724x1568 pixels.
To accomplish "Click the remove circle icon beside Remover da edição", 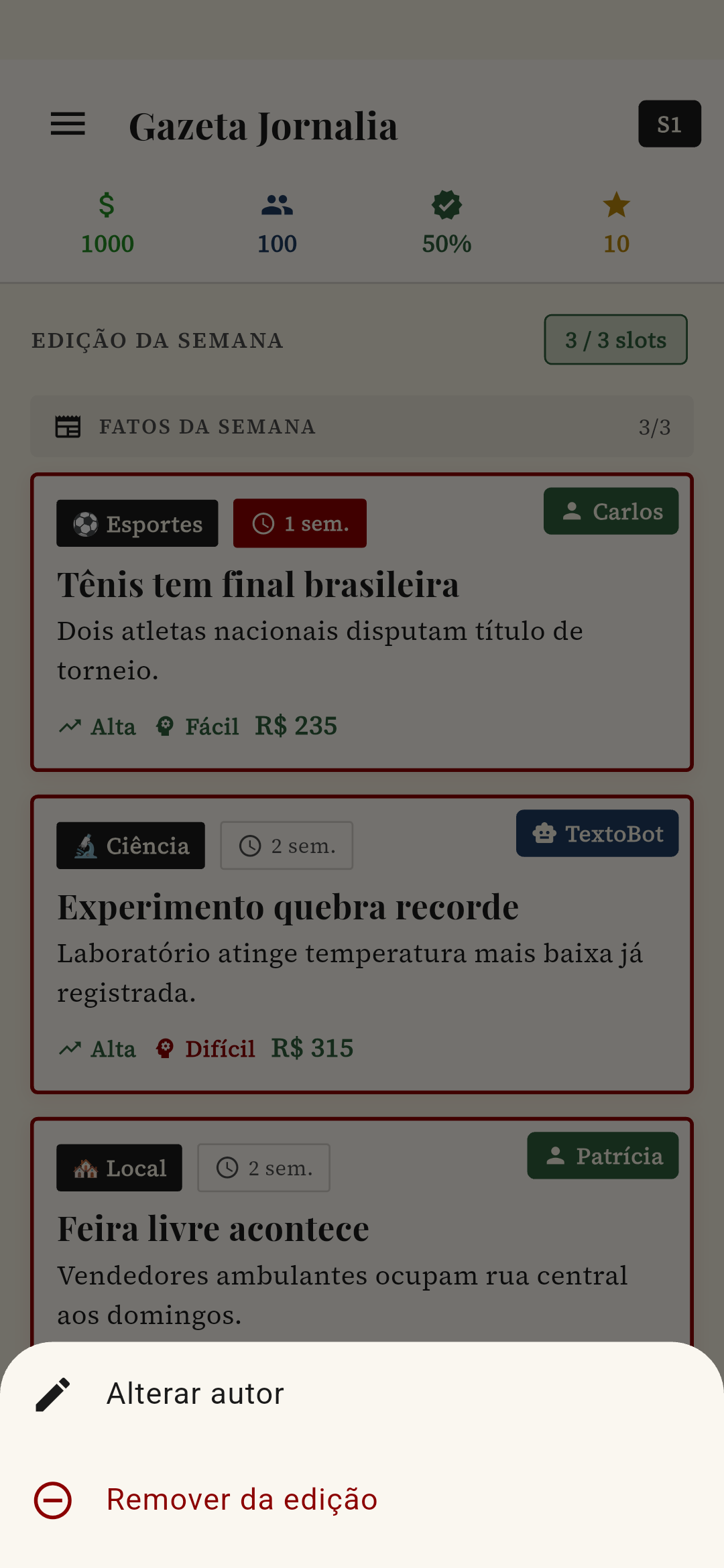I will point(55,1500).
